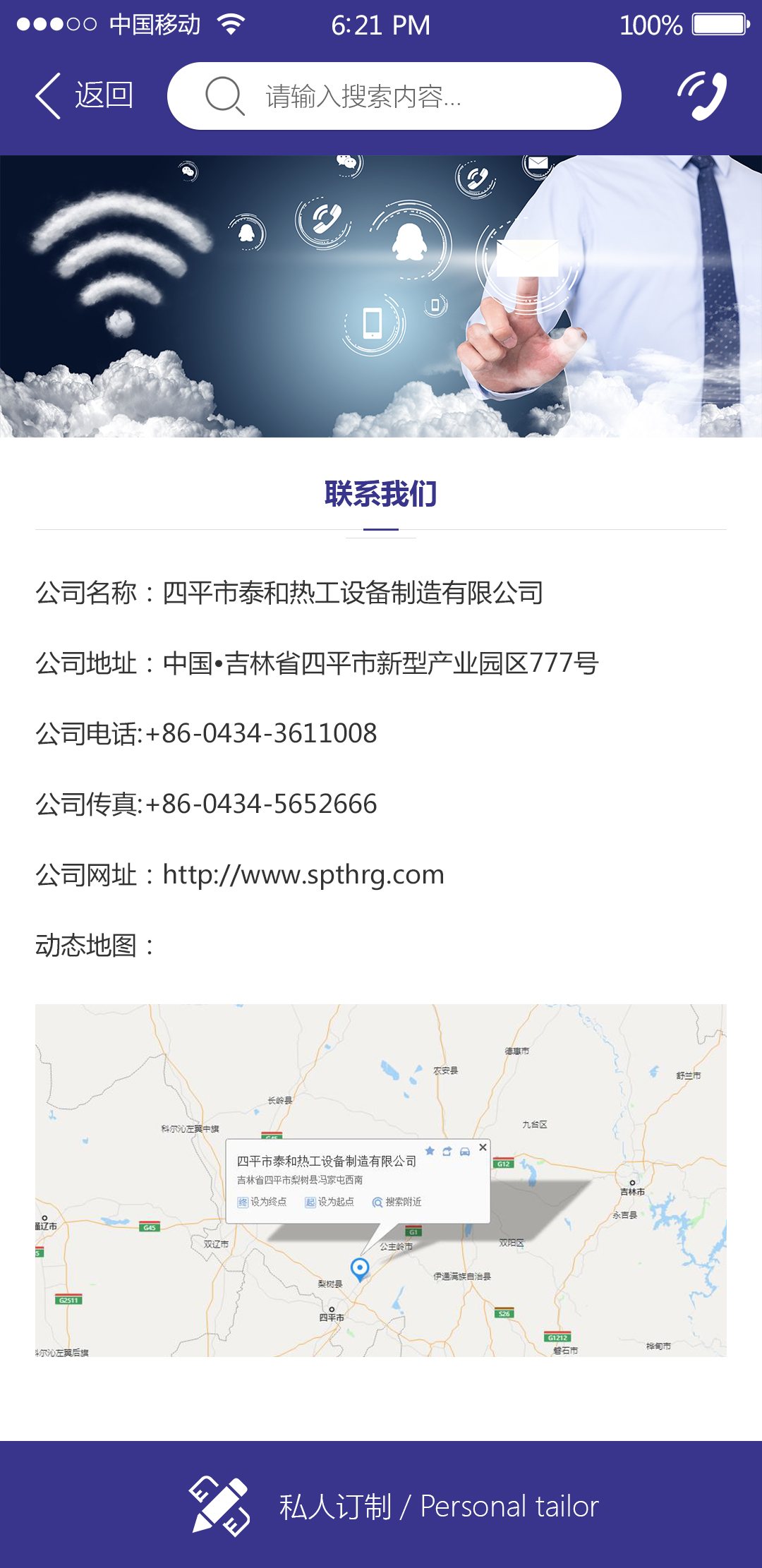Tap the phone call icon

[x=701, y=95]
